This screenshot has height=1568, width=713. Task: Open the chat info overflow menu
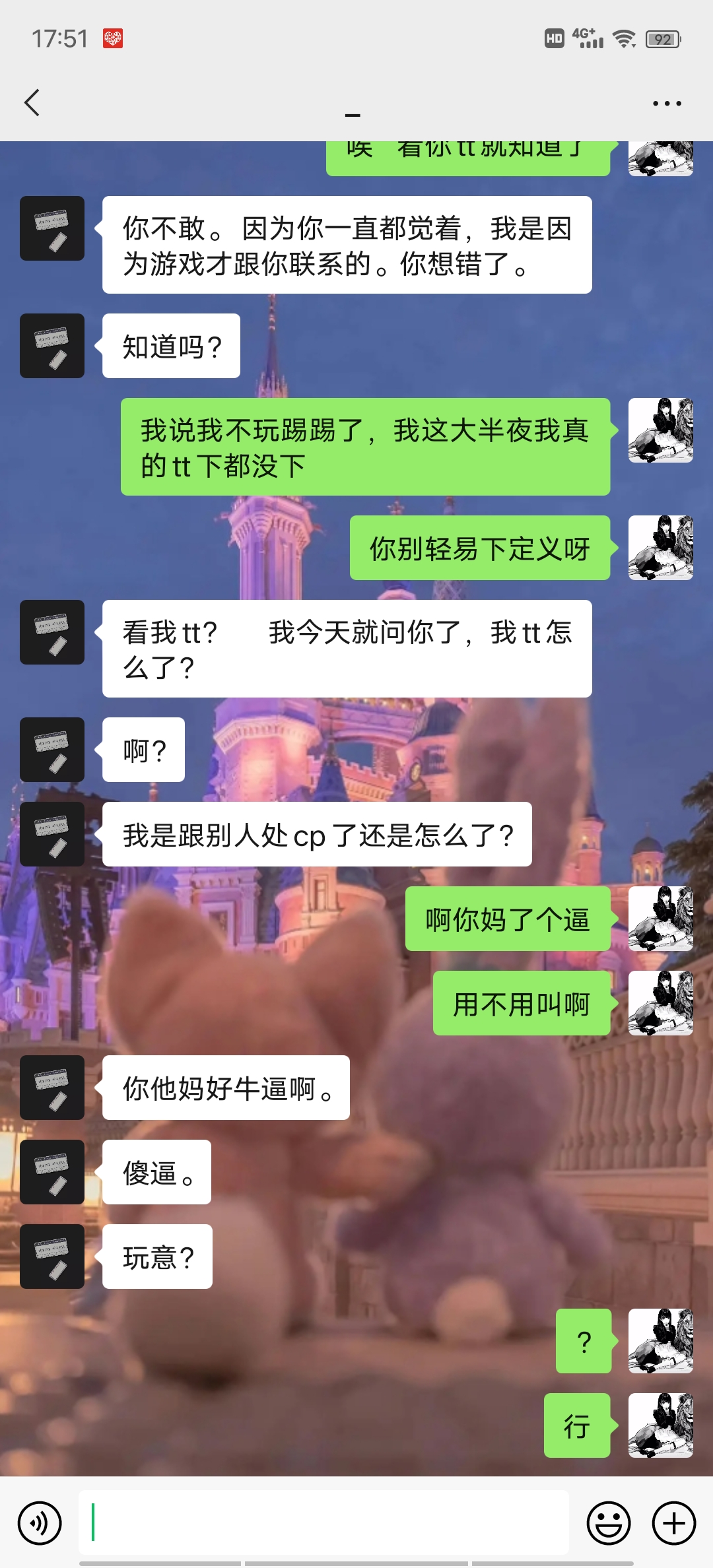click(667, 104)
